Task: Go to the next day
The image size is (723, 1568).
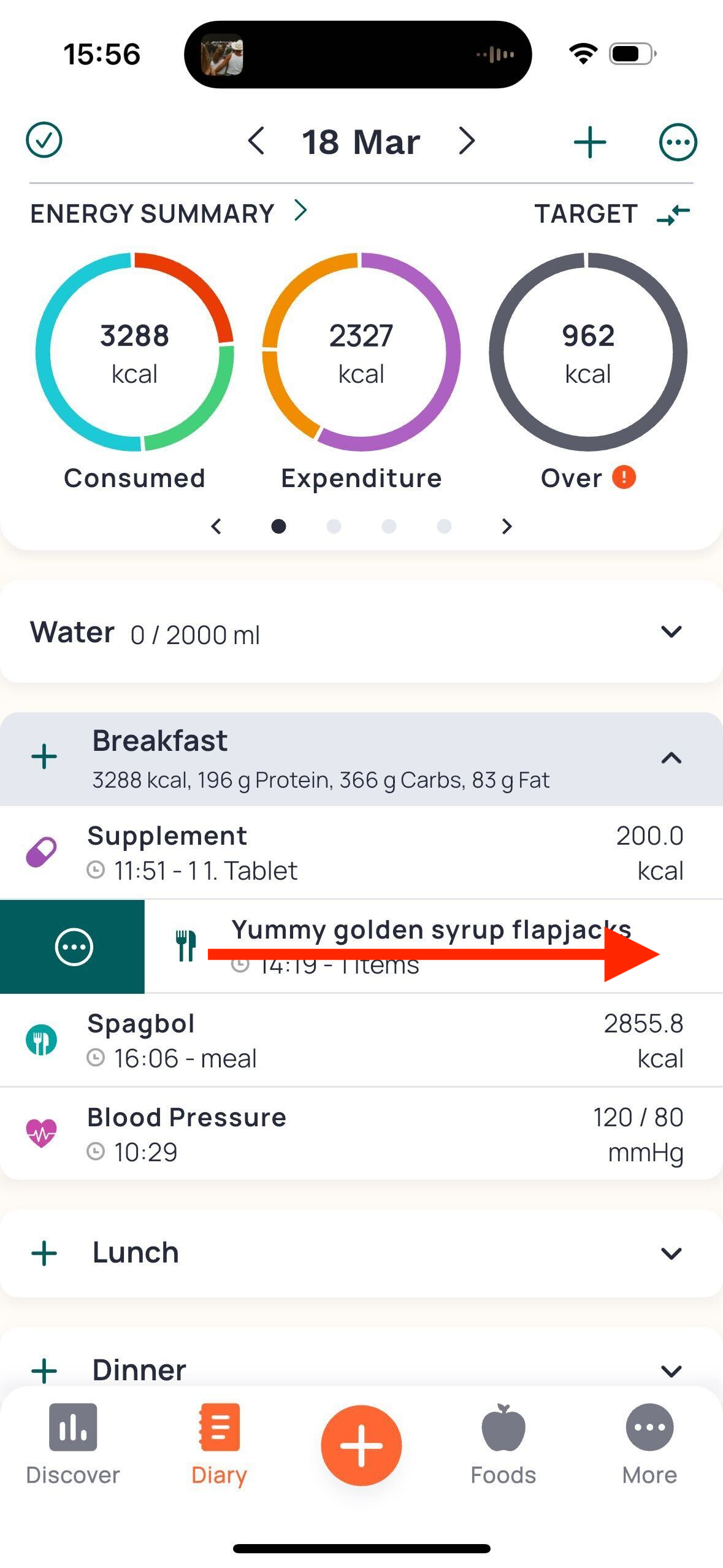Action: pyautogui.click(x=467, y=141)
